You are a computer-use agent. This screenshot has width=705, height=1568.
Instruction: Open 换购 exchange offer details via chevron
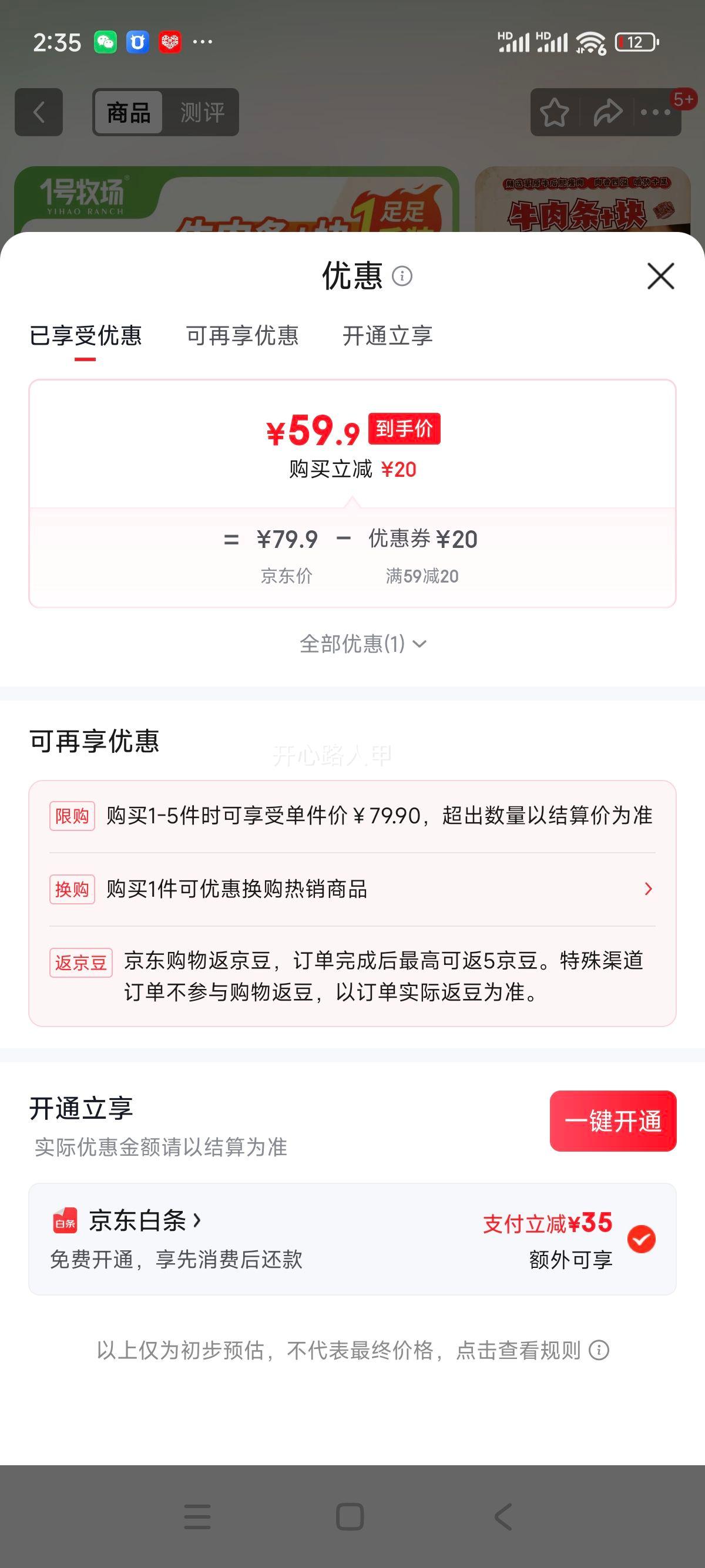(649, 889)
